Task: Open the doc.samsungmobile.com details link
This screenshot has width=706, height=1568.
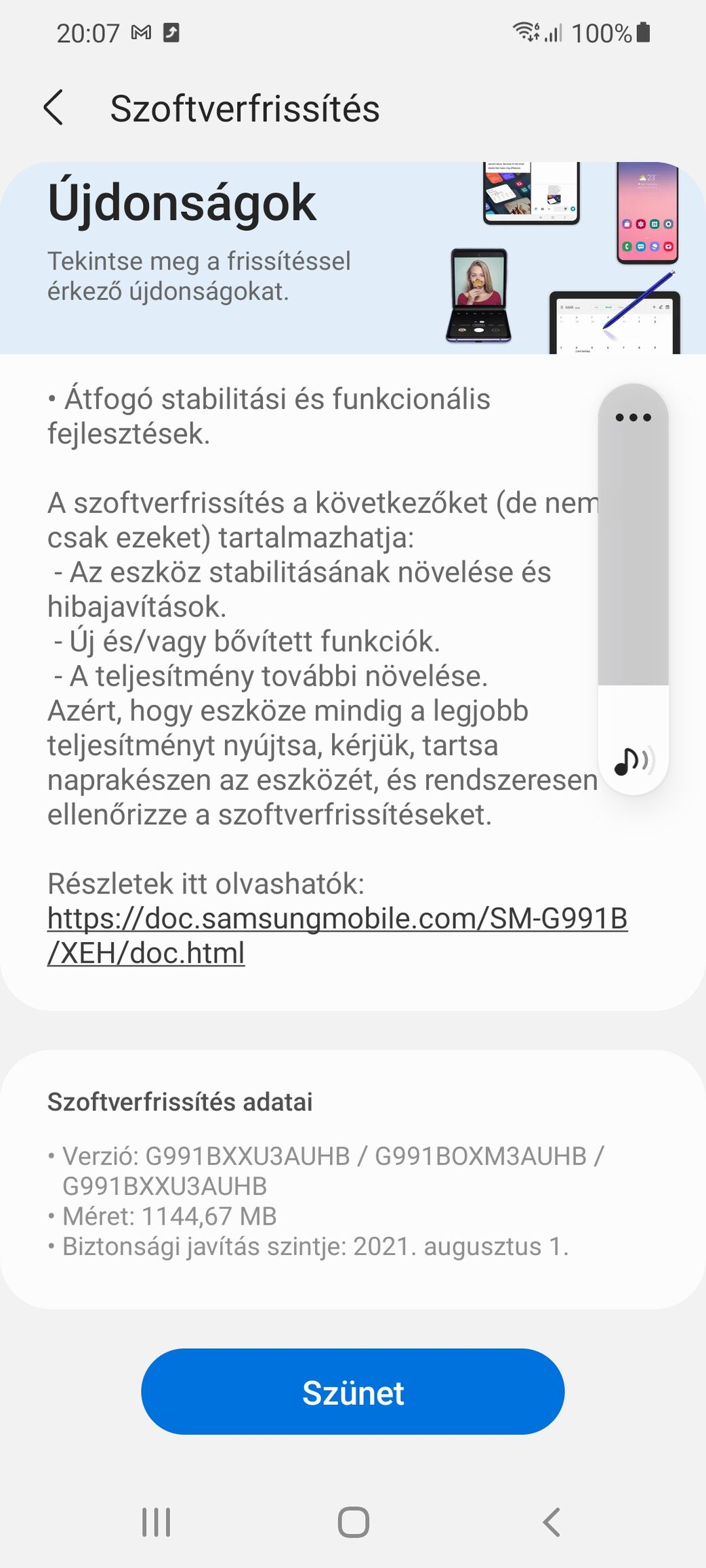Action: pyautogui.click(x=337, y=935)
